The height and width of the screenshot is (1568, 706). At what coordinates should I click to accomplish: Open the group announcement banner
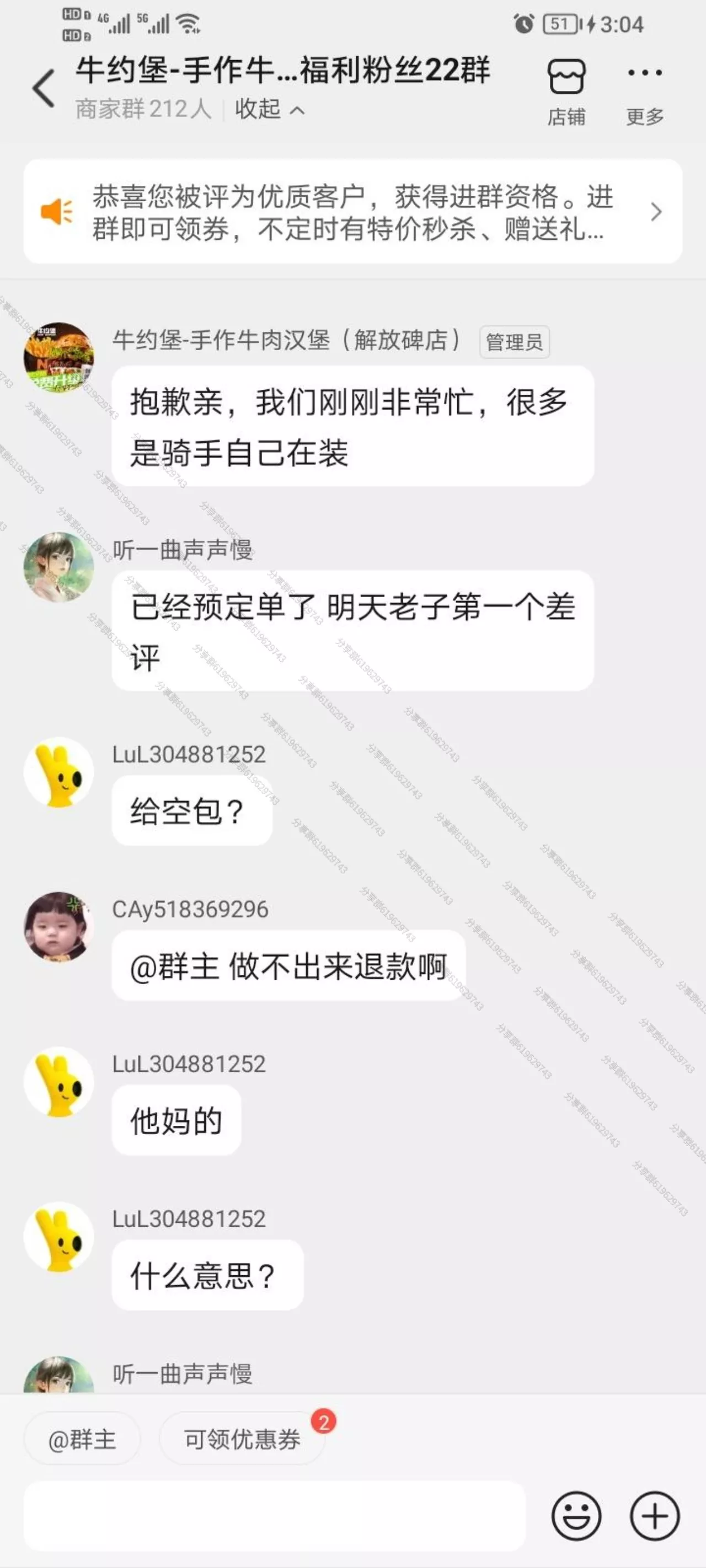coord(352,212)
